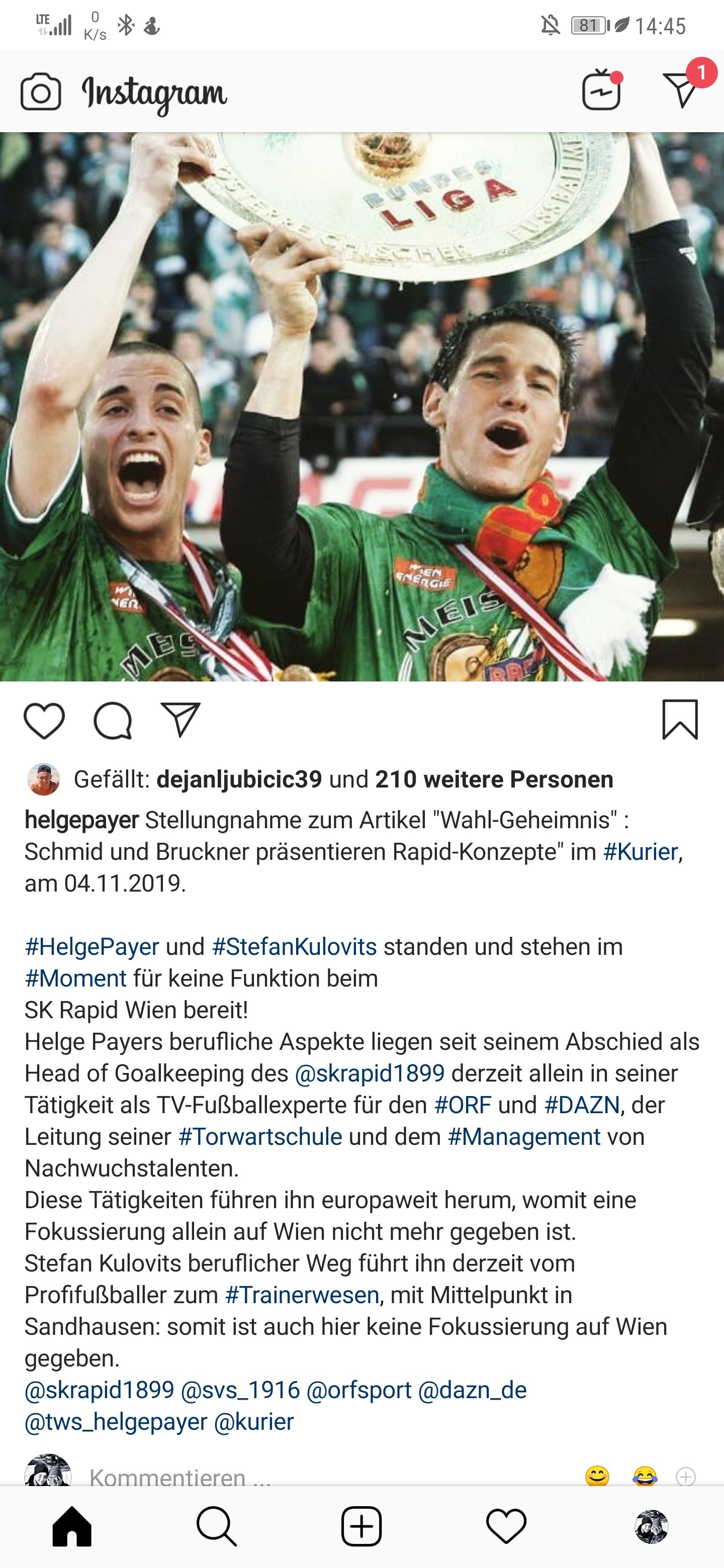Like the helgepayer post
The image size is (724, 1568).
click(x=44, y=721)
